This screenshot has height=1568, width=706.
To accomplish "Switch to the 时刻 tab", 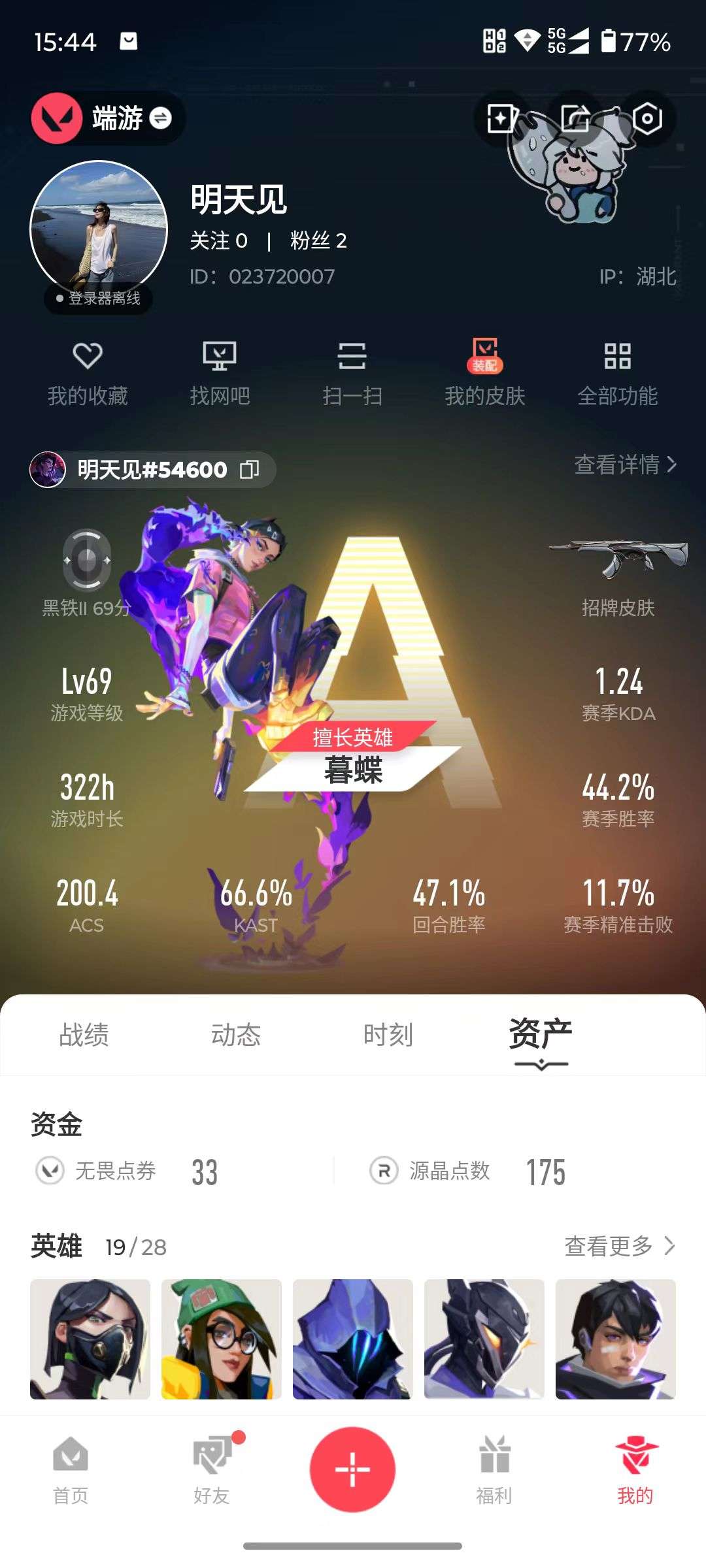I will (389, 1034).
